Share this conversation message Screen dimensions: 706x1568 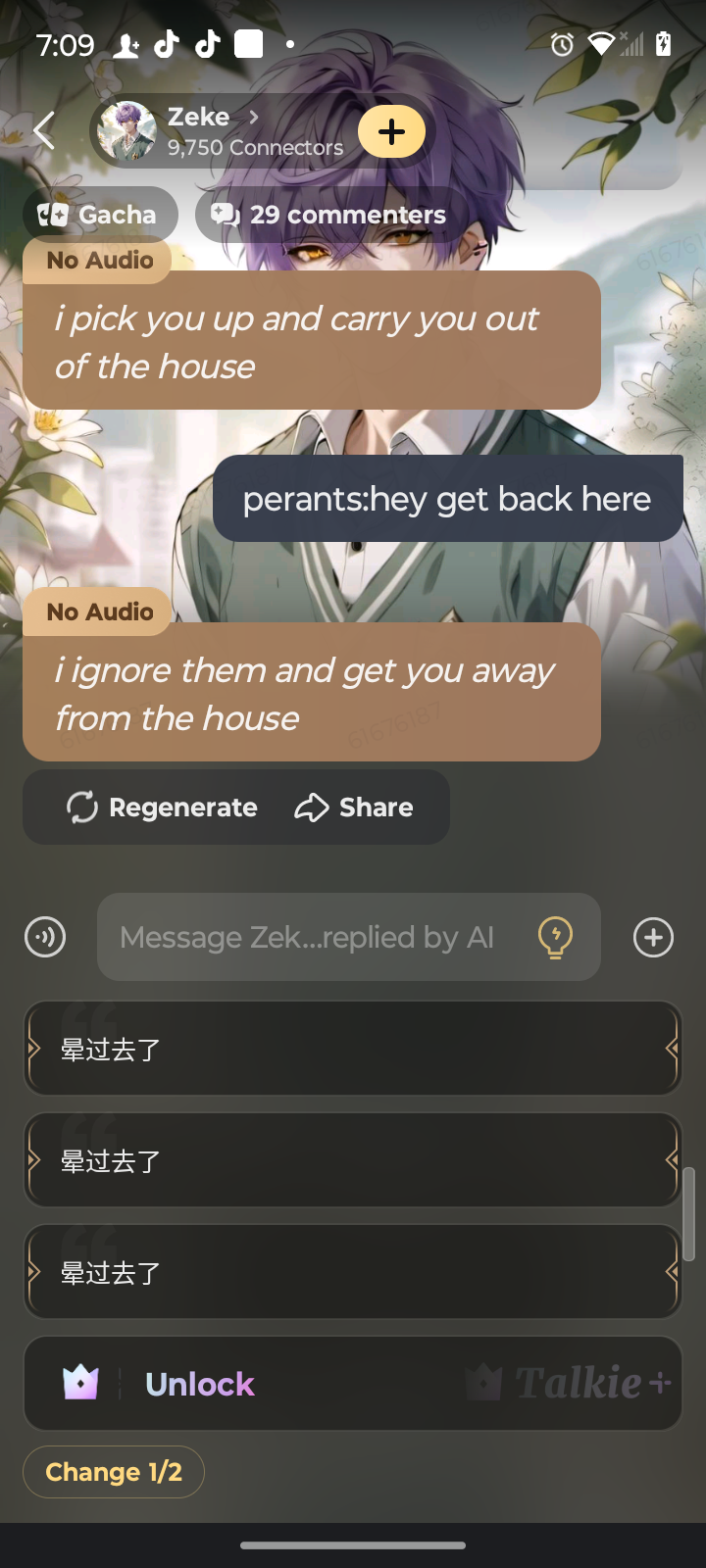tap(354, 808)
